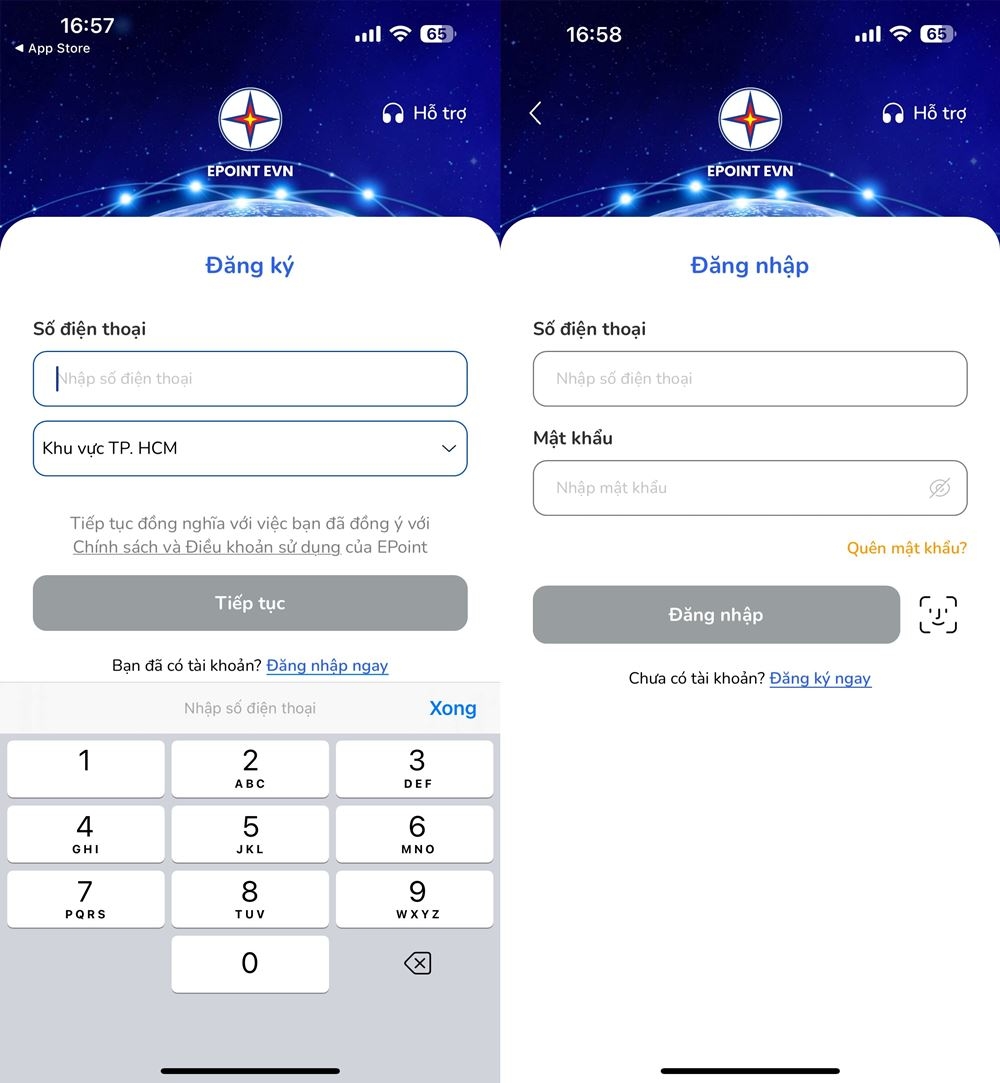Open Chính sách và Điều khoản sử dụng link
The image size is (1000, 1083).
coord(206,547)
